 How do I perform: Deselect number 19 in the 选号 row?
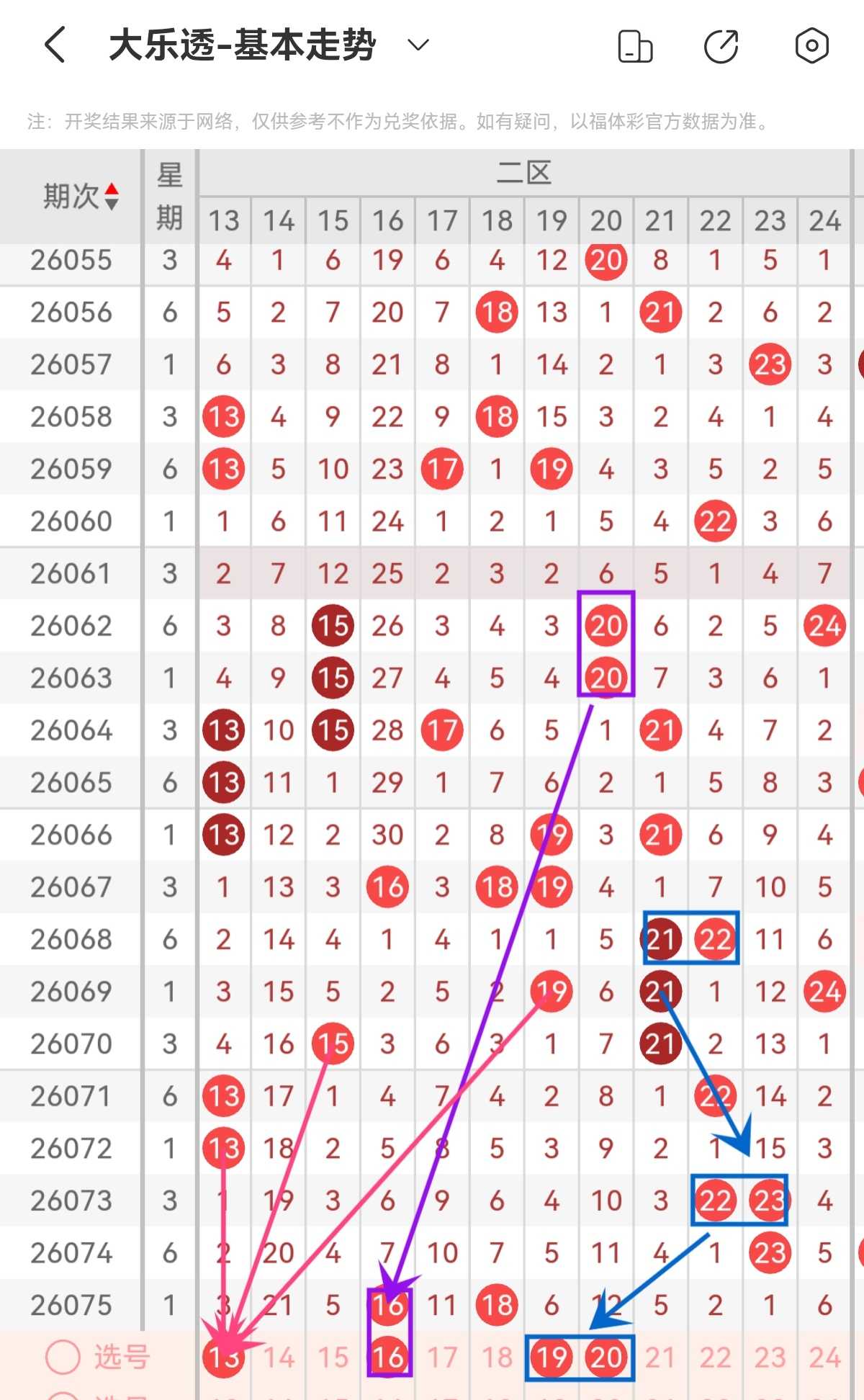(552, 1358)
